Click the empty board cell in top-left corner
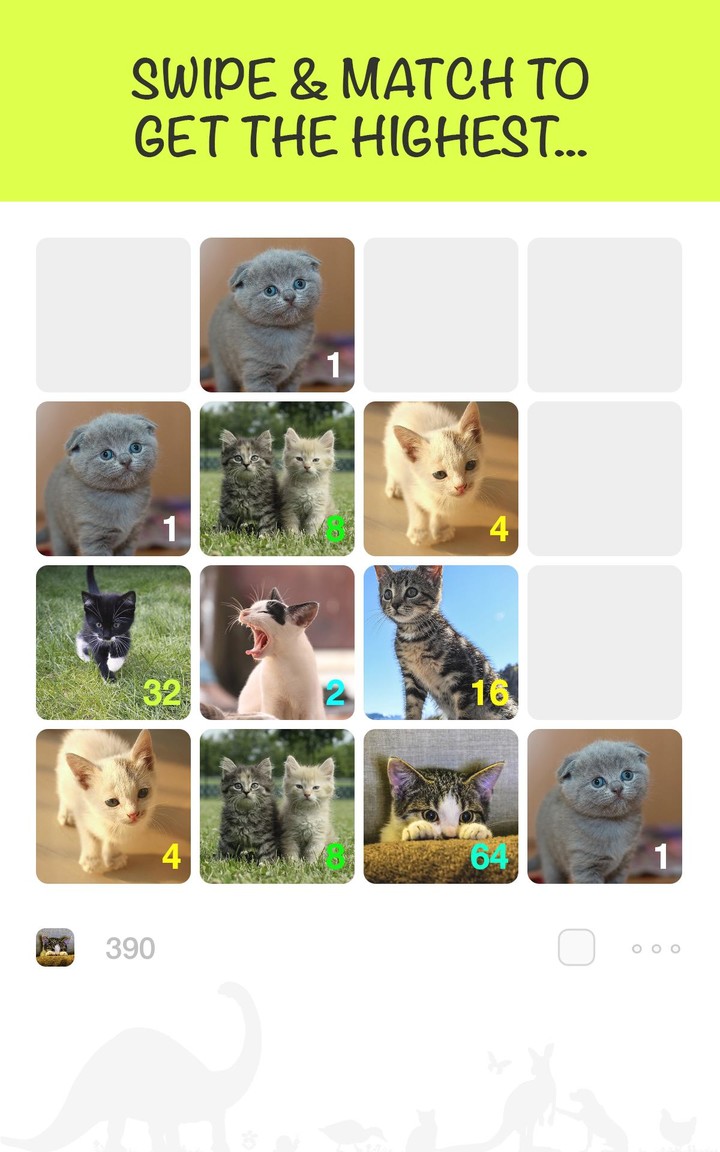The image size is (720, 1152). coord(113,313)
